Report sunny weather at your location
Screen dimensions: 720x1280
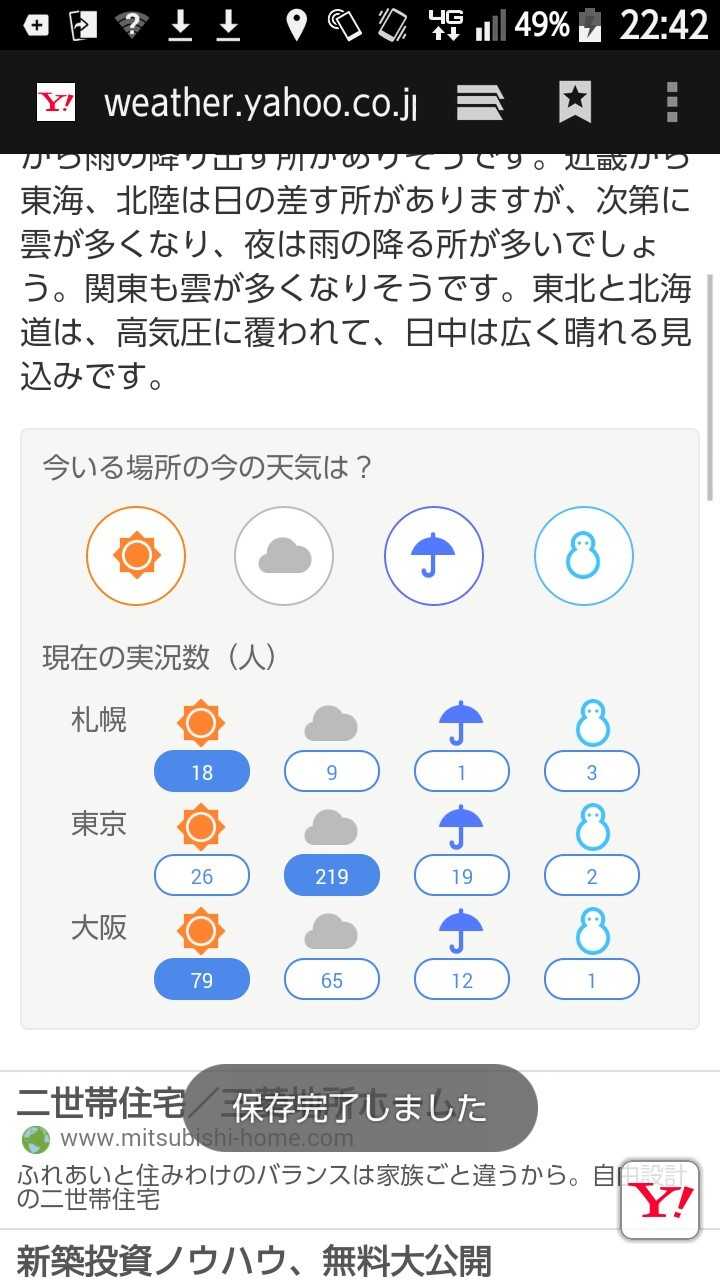(x=136, y=556)
